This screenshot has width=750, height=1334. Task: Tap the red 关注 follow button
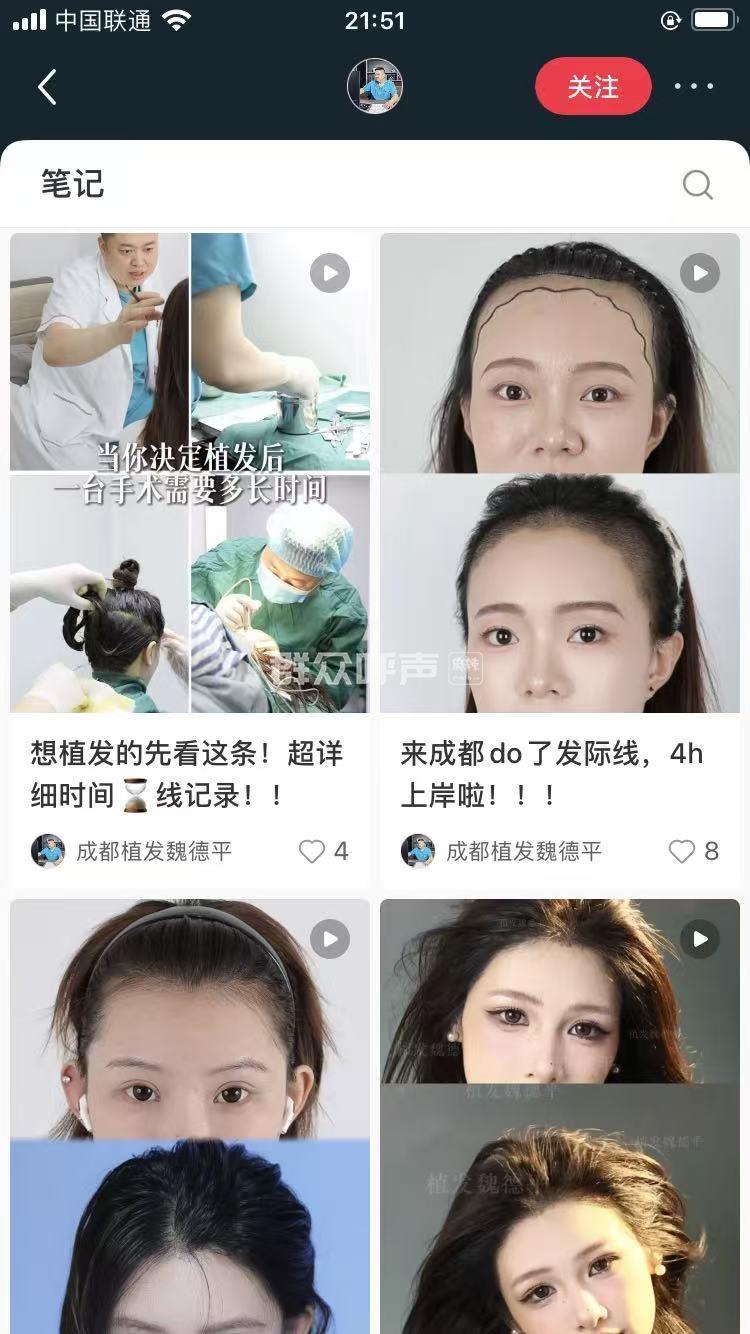[593, 87]
